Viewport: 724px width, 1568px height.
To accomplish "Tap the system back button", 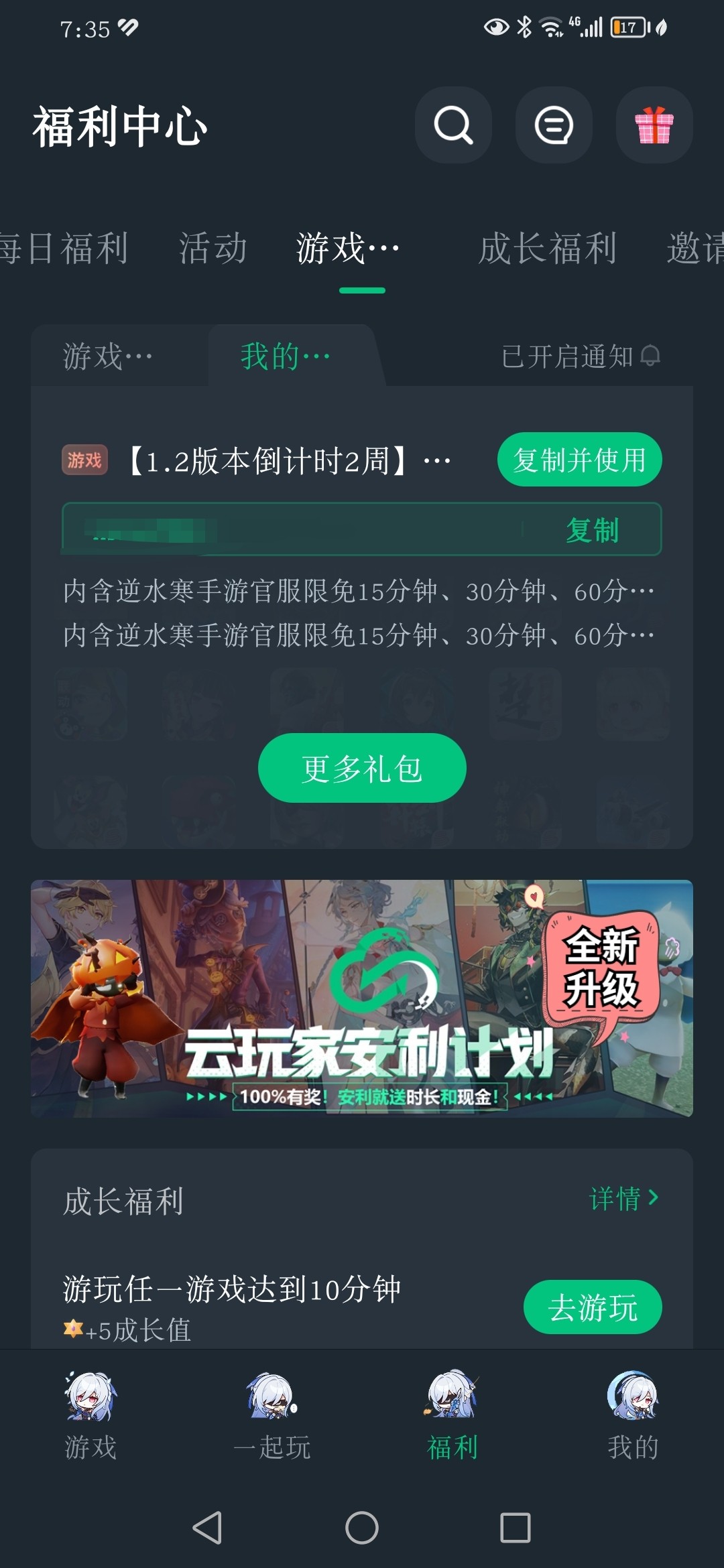I will point(207,1528).
